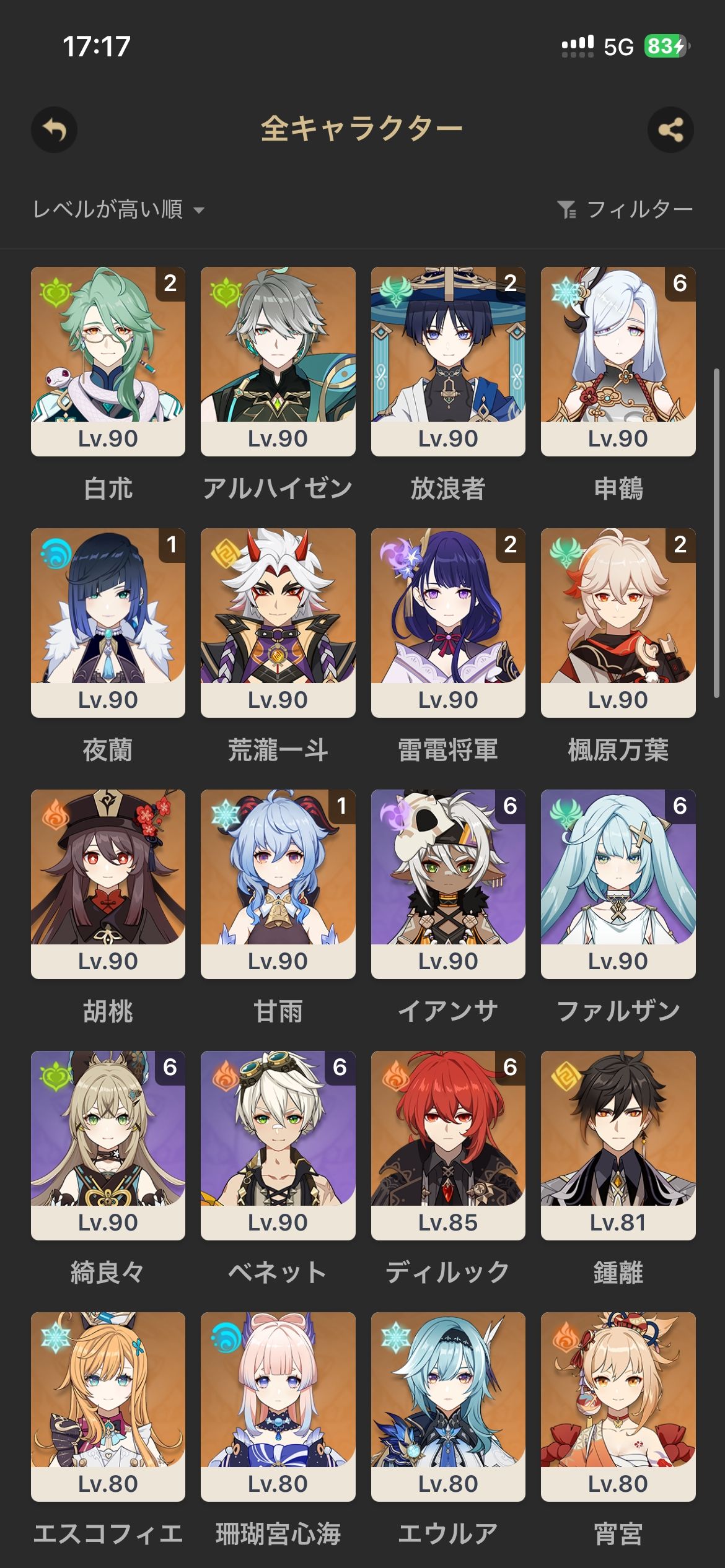Open the 胡桃 character card
725x1568 pixels.
pos(108,884)
